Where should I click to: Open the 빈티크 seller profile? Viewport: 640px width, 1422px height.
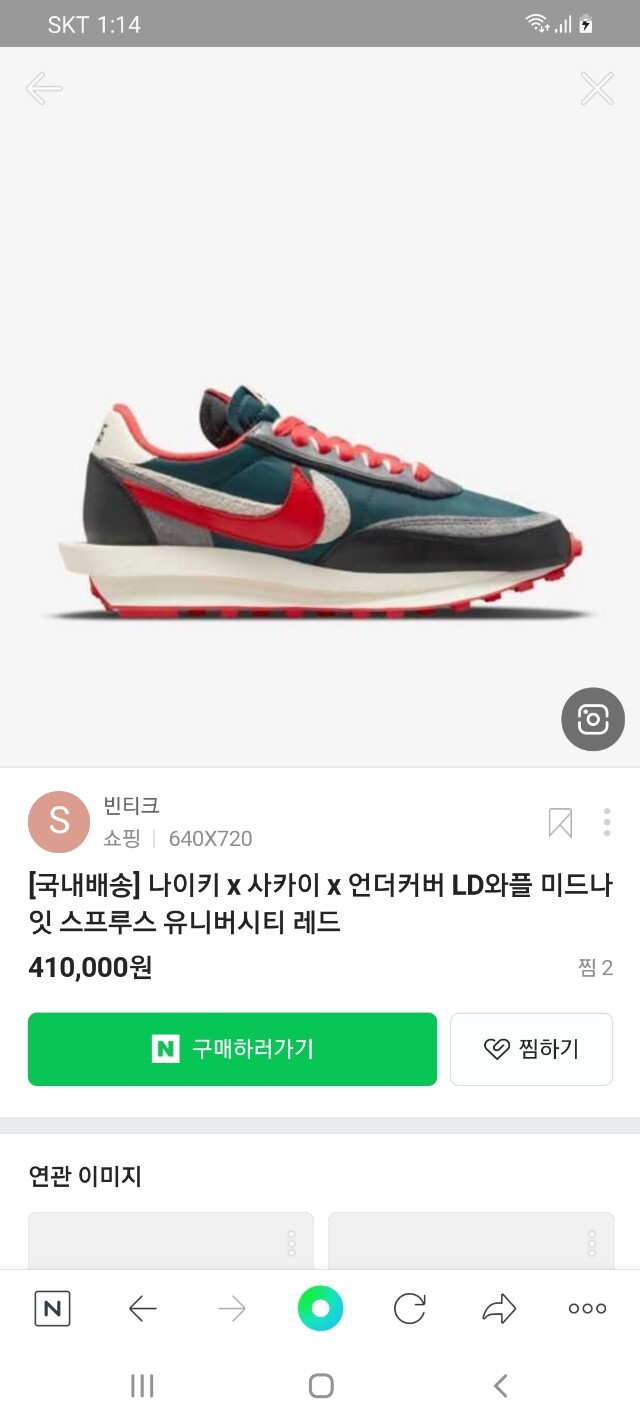click(132, 805)
